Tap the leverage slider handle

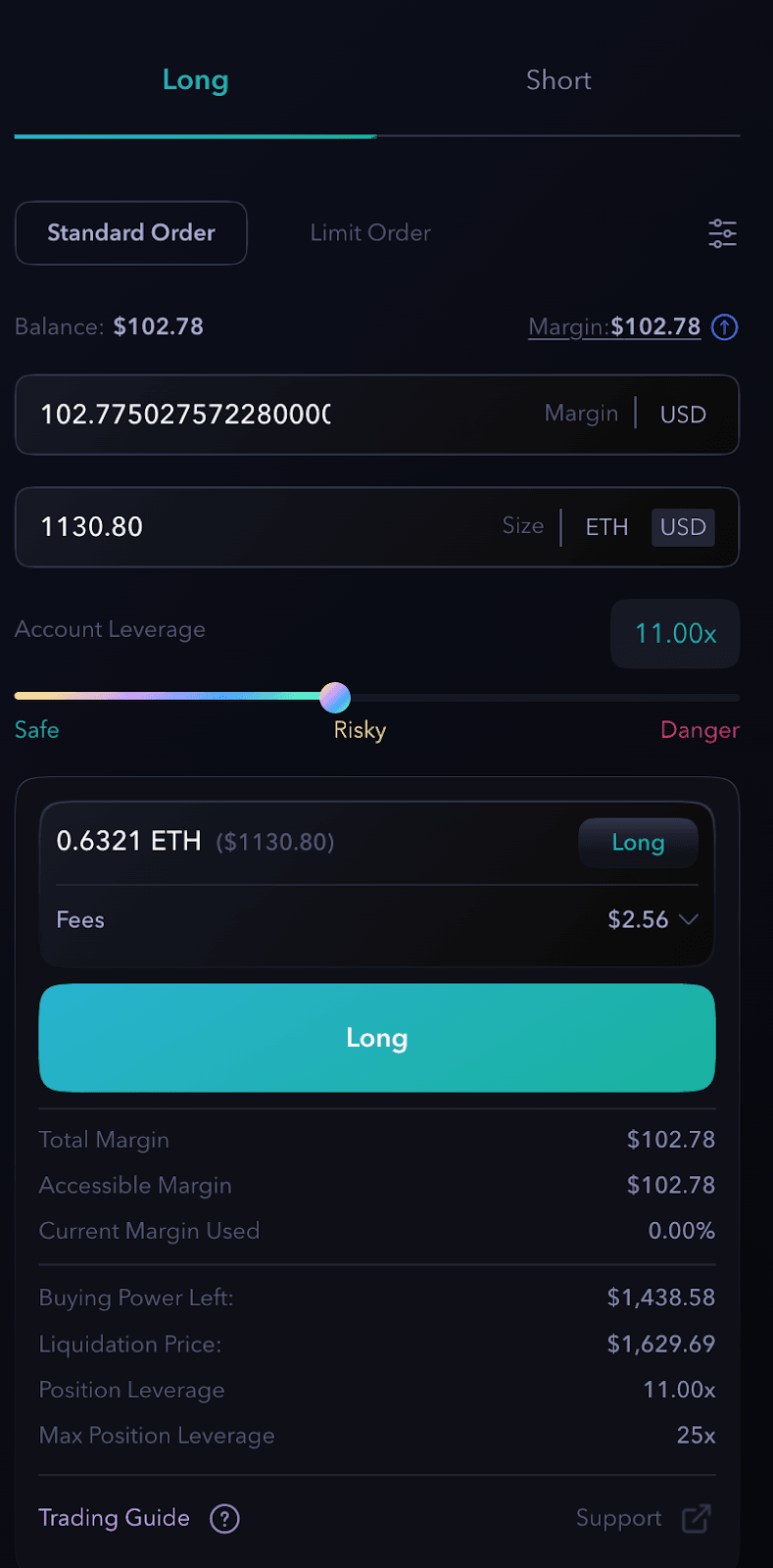point(335,698)
